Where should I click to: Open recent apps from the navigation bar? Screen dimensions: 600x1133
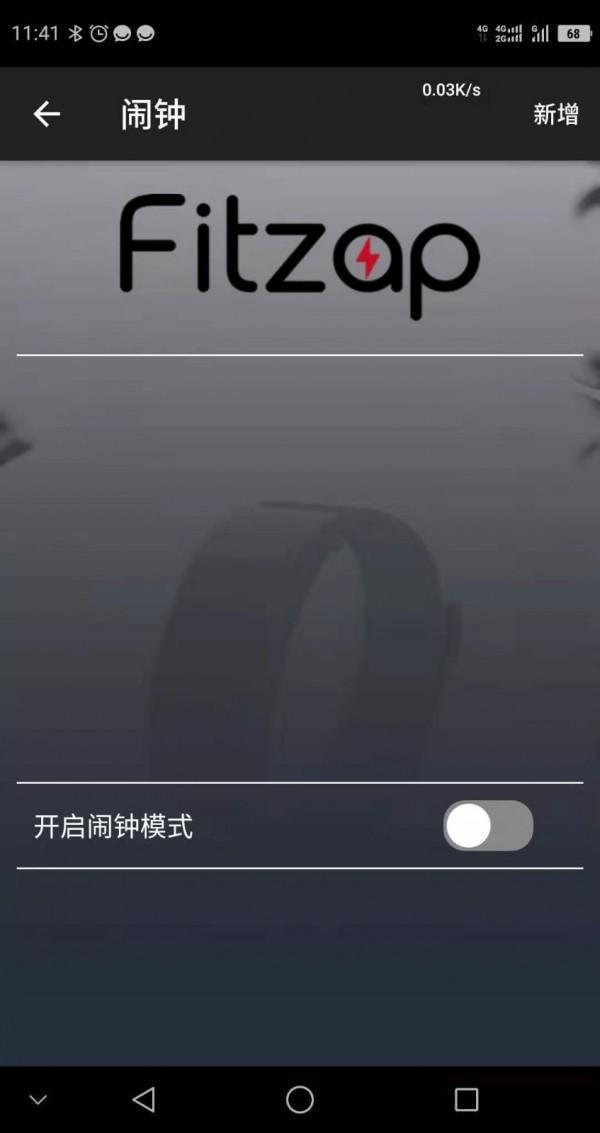(466, 1100)
